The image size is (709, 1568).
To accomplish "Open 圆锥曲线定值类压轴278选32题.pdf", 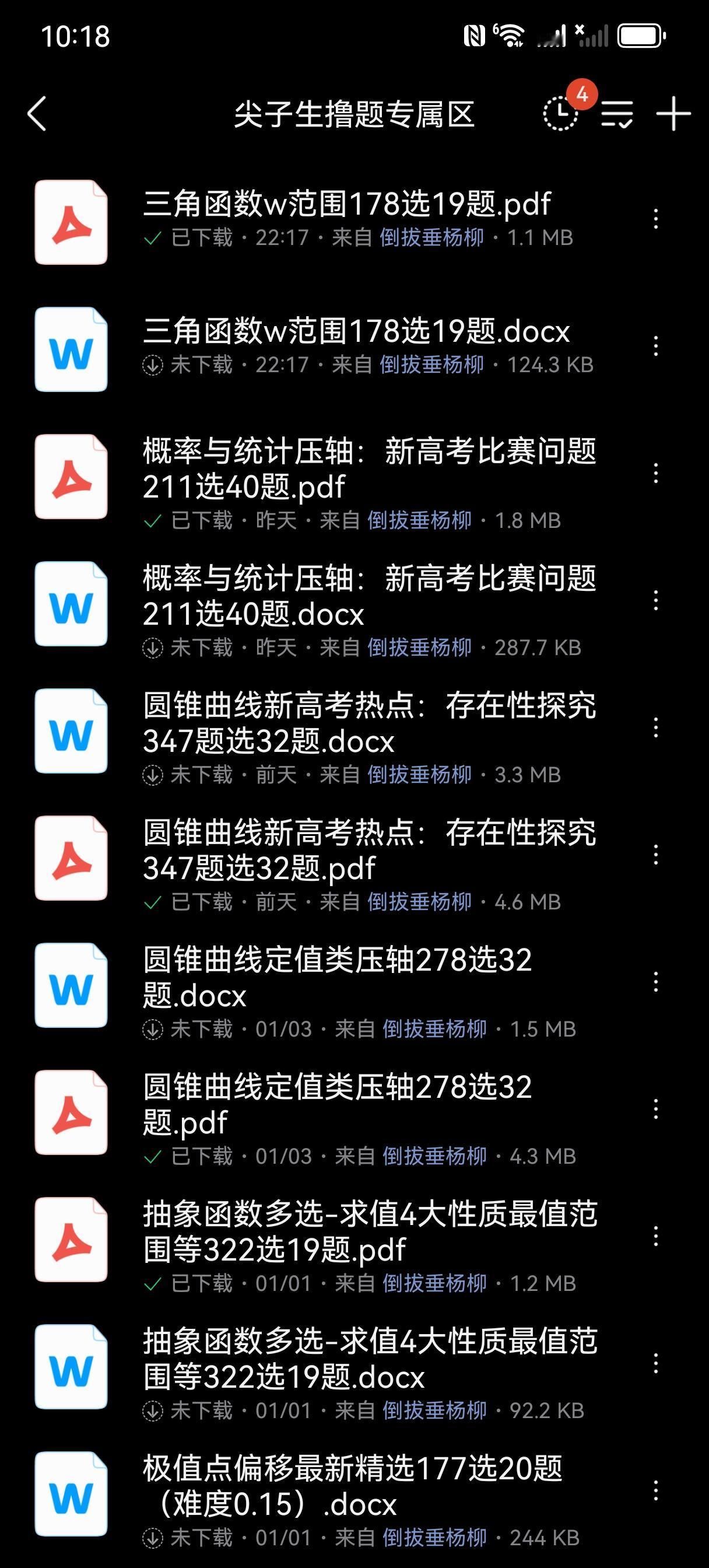I will pyautogui.click(x=338, y=1105).
